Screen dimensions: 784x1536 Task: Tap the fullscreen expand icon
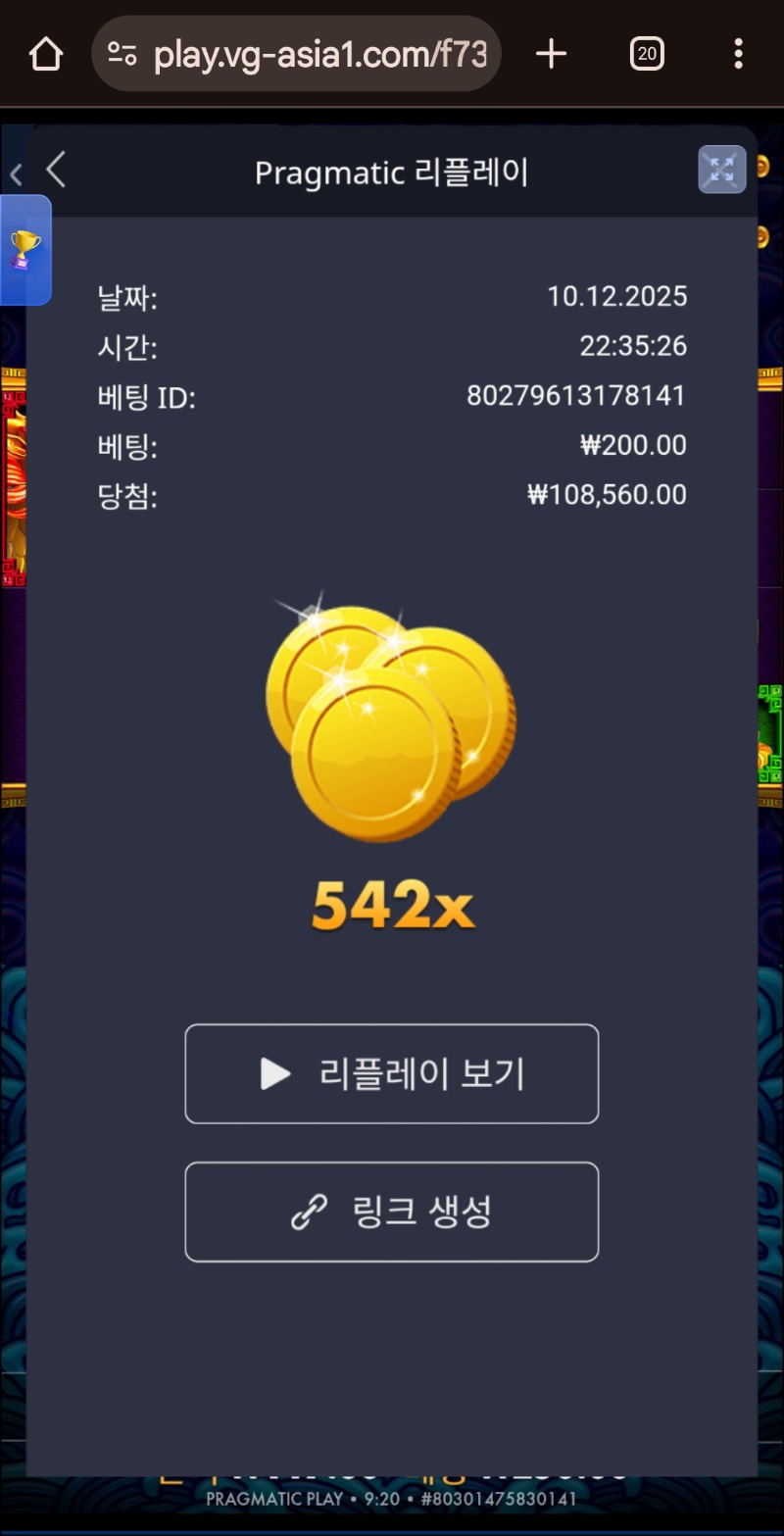(x=721, y=169)
